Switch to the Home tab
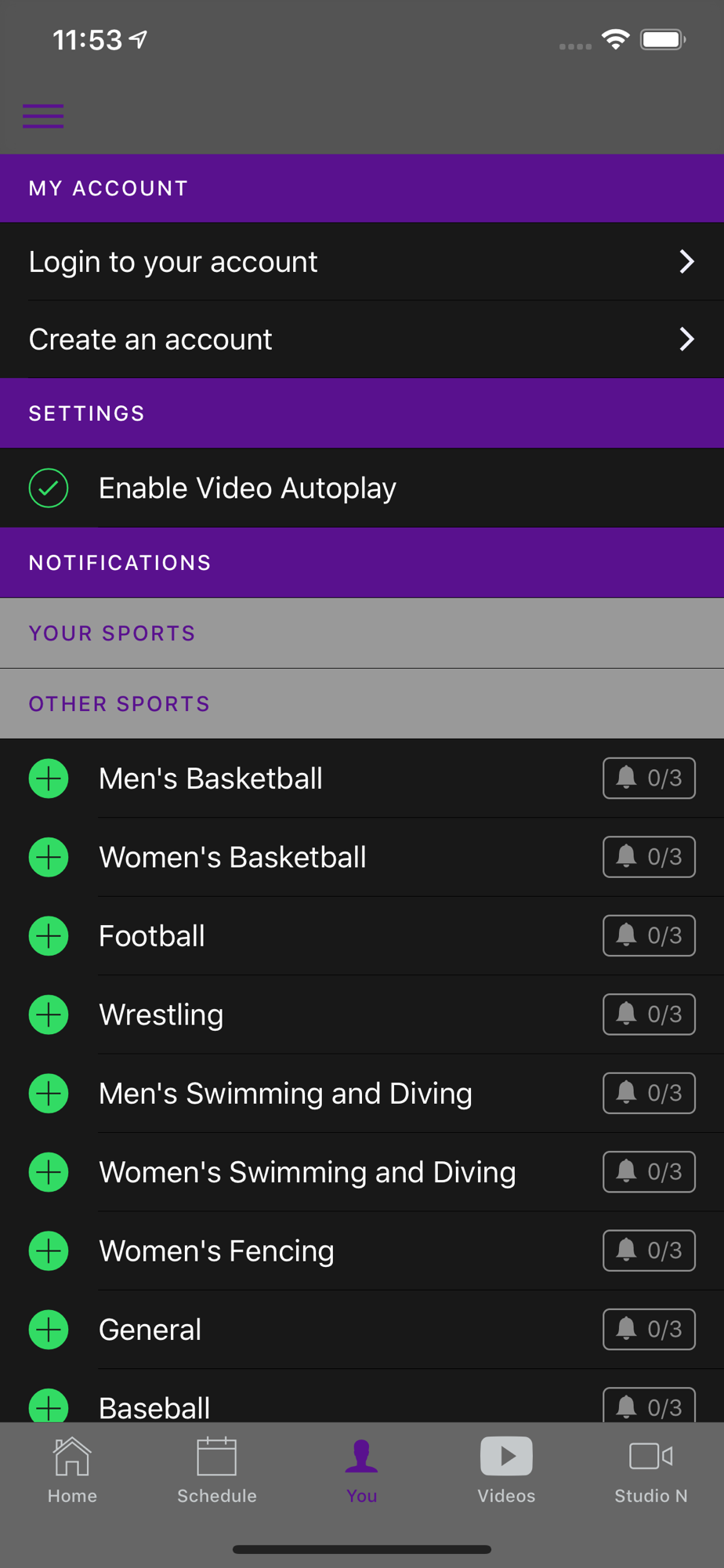Image resolution: width=724 pixels, height=1568 pixels. 72,1470
